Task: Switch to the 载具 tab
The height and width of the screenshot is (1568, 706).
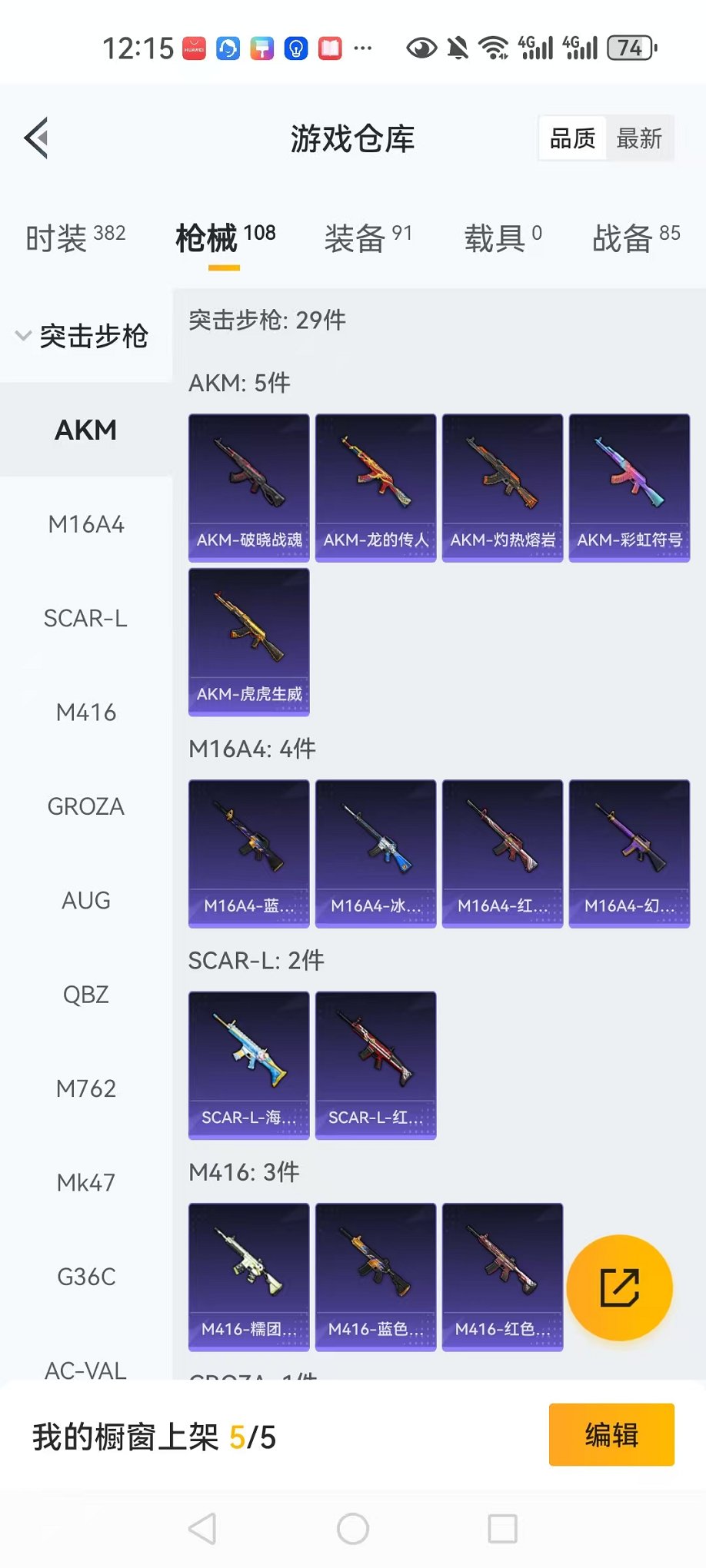Action: tap(502, 238)
